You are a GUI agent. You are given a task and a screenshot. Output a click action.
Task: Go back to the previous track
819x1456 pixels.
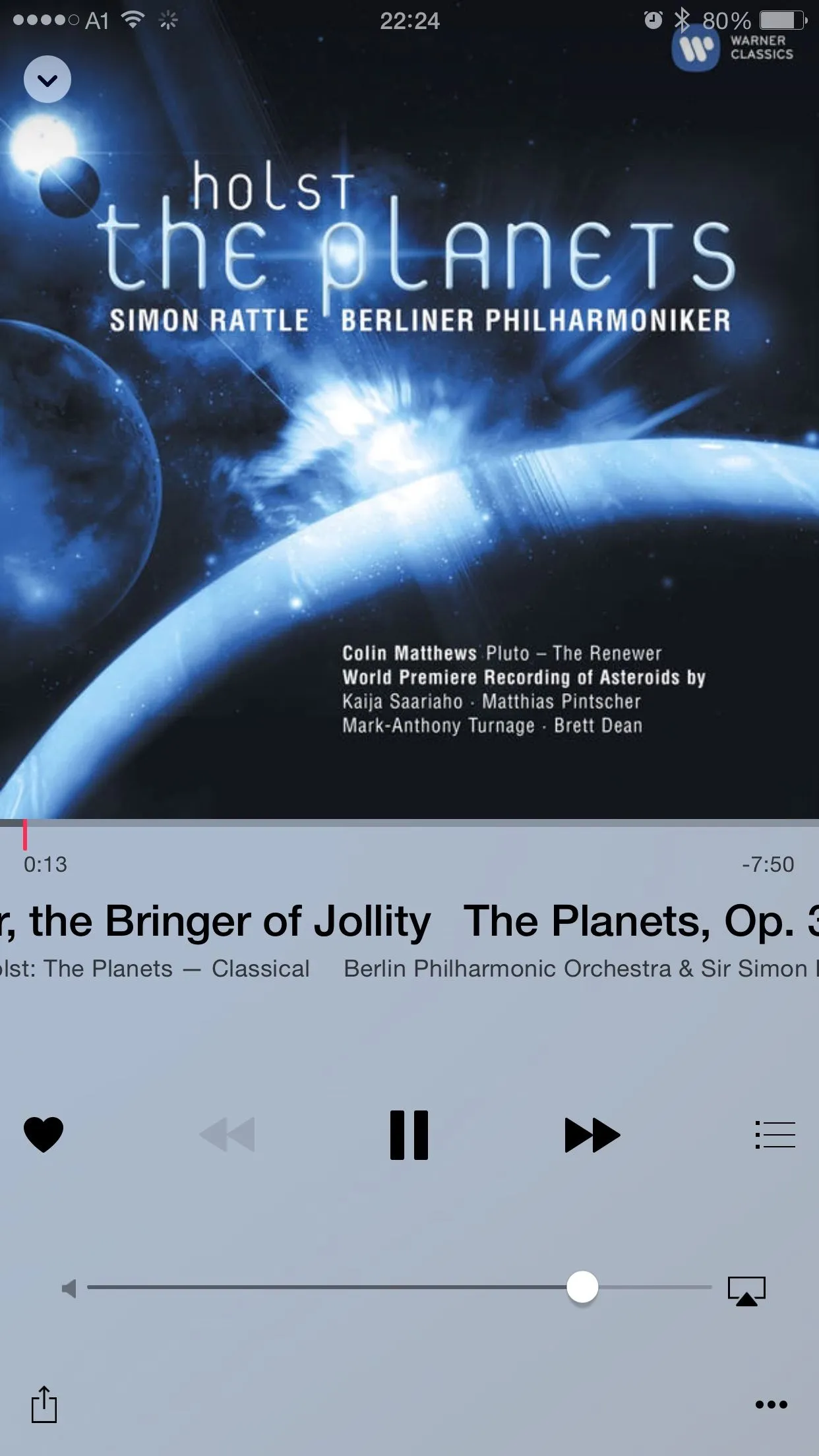click(227, 1134)
